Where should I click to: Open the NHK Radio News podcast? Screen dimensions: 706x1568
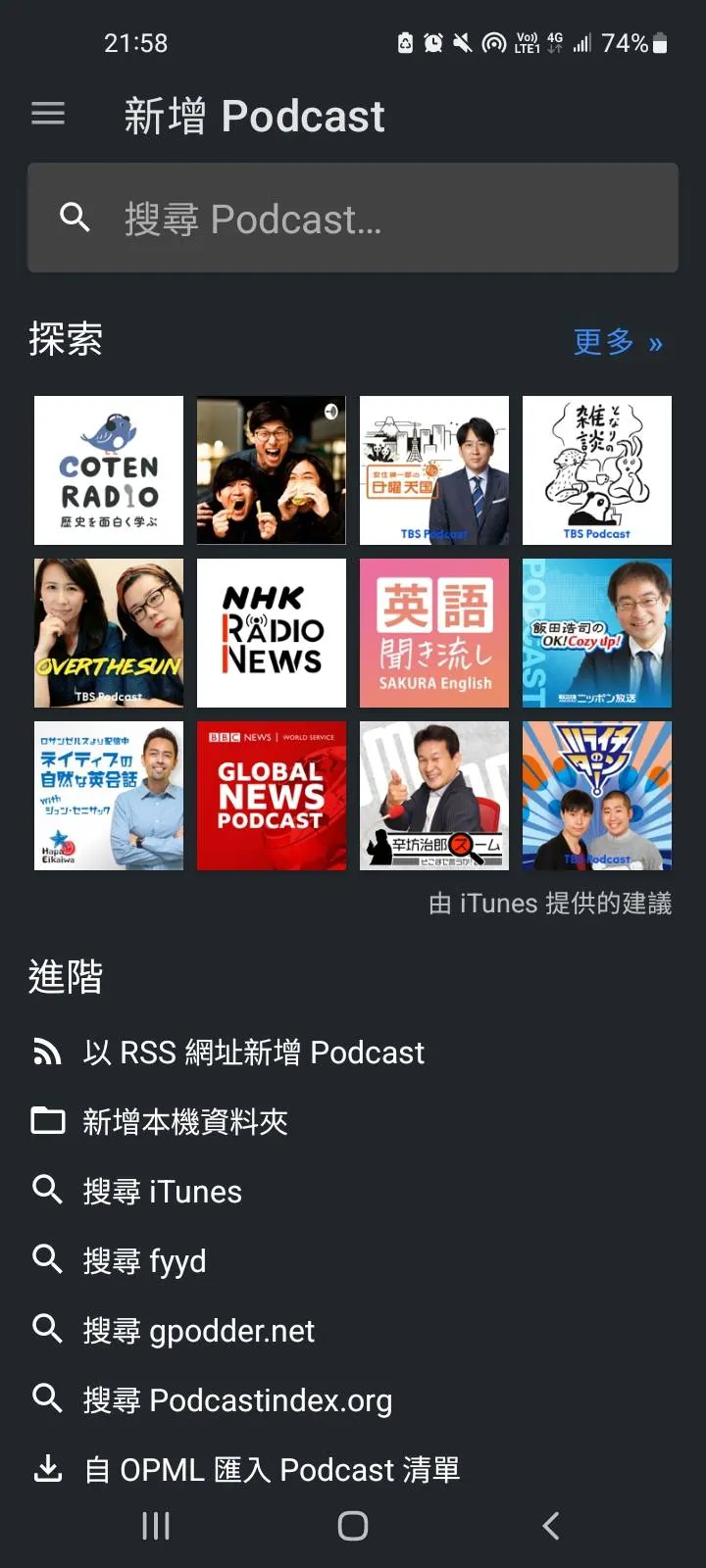point(271,632)
